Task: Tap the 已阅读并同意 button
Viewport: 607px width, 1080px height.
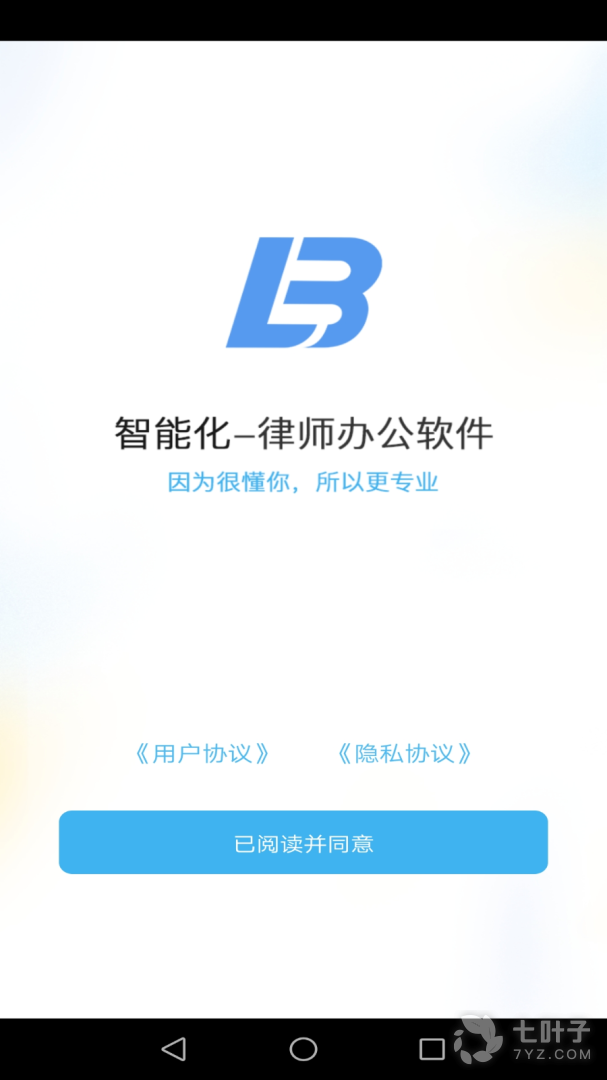Action: [303, 842]
